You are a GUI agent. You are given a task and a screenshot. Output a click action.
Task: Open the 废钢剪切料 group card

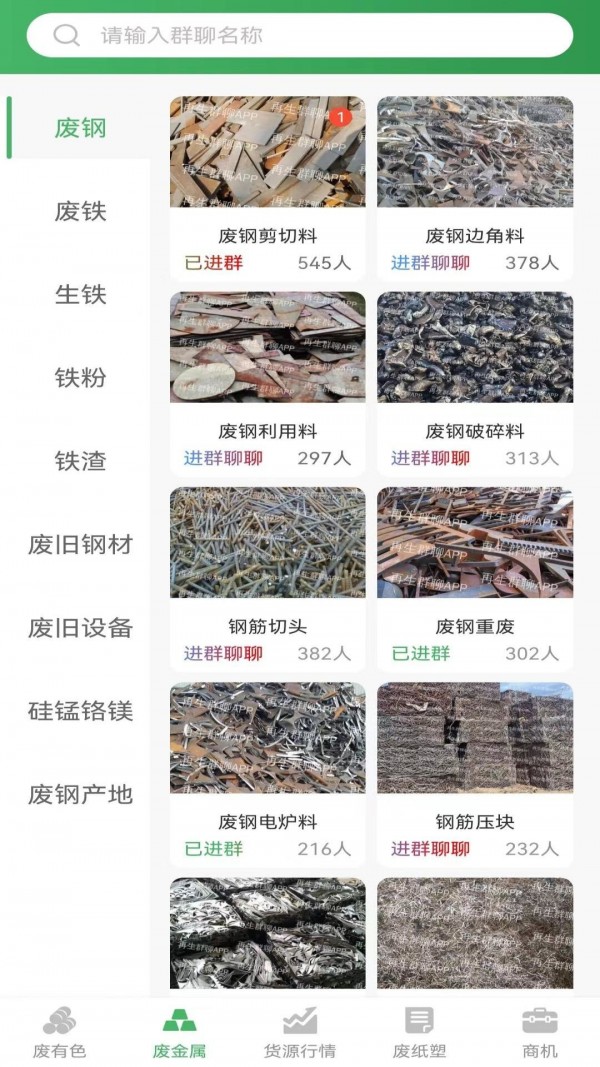click(x=267, y=186)
